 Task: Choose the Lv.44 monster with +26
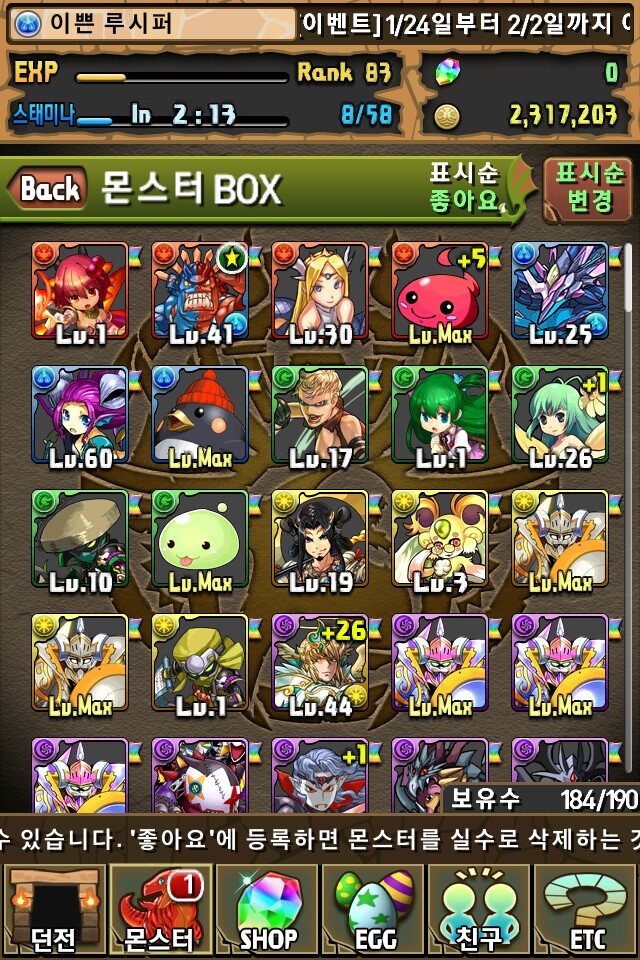point(320,665)
